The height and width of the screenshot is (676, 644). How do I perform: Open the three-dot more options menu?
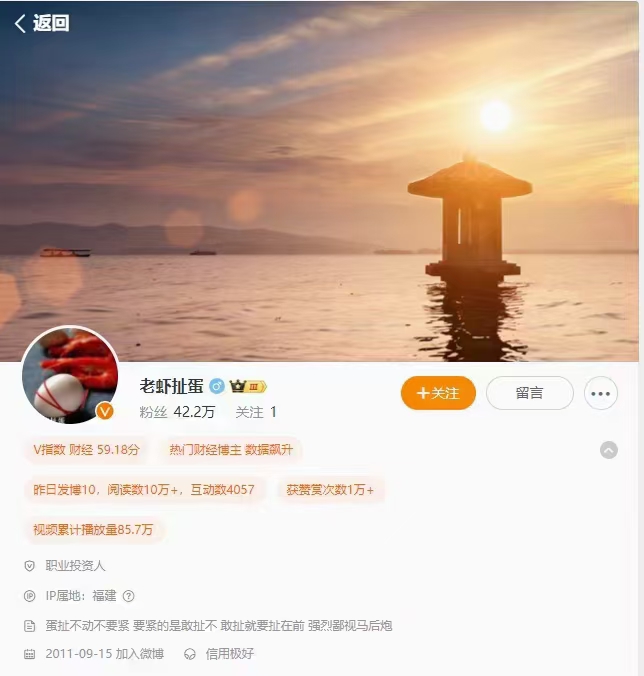click(x=600, y=393)
